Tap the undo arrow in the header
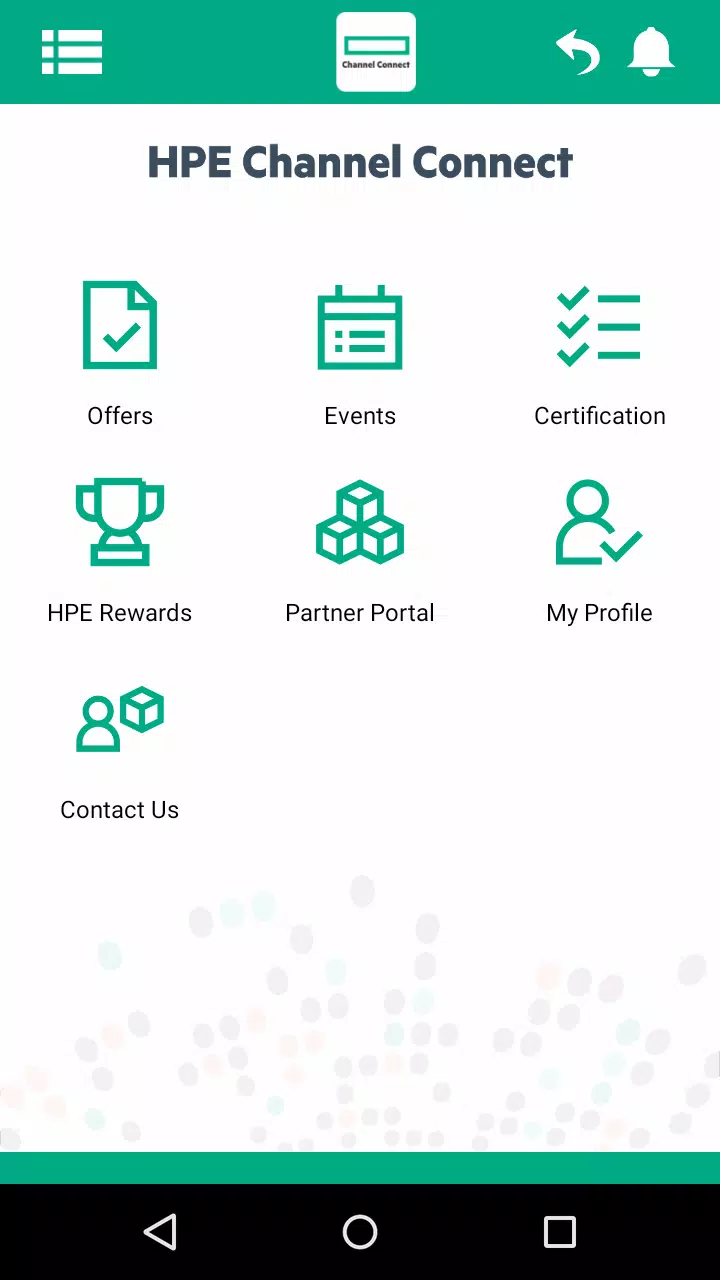720x1280 pixels. (x=578, y=52)
